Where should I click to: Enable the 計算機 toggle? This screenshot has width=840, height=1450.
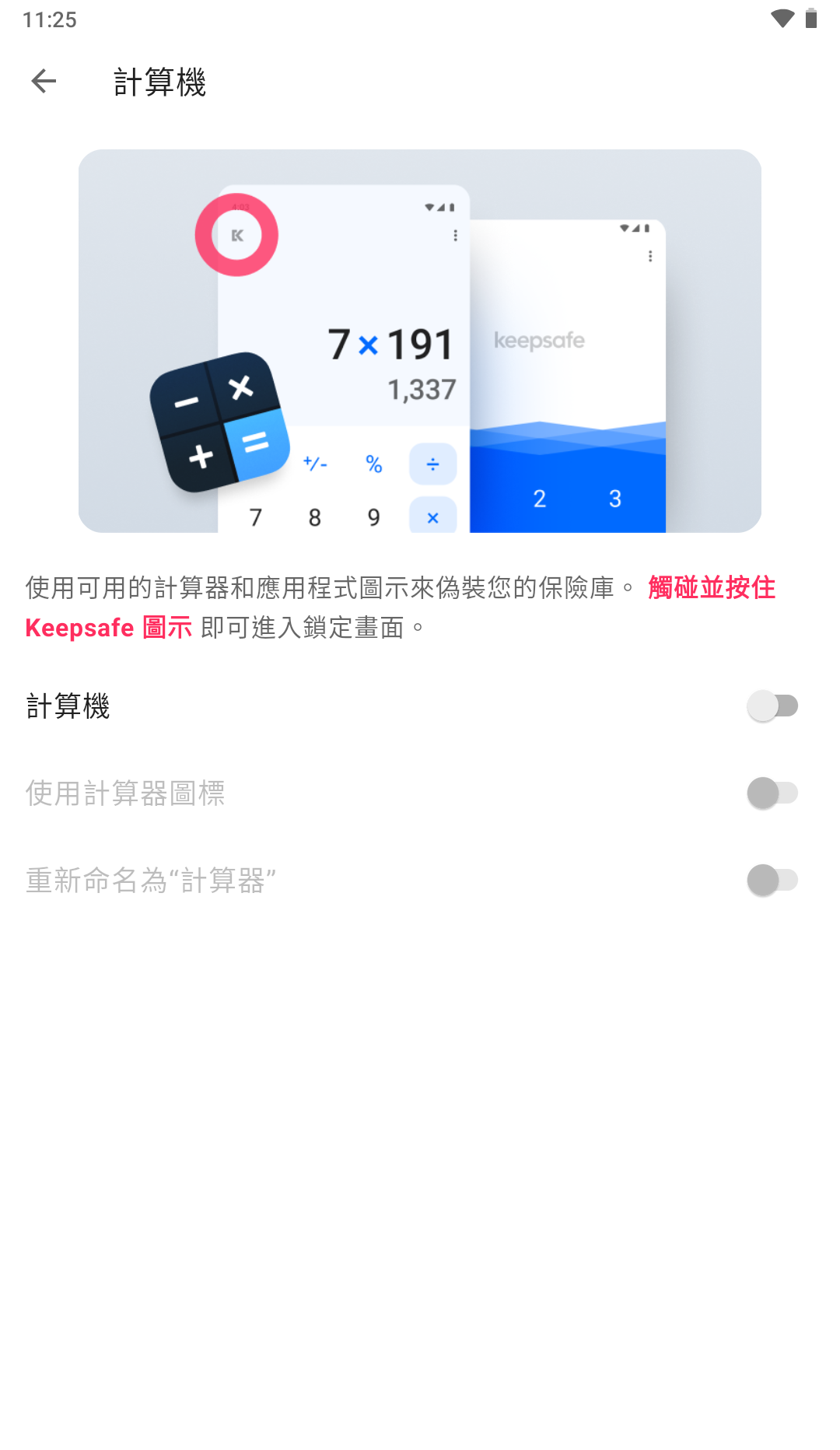point(773,706)
